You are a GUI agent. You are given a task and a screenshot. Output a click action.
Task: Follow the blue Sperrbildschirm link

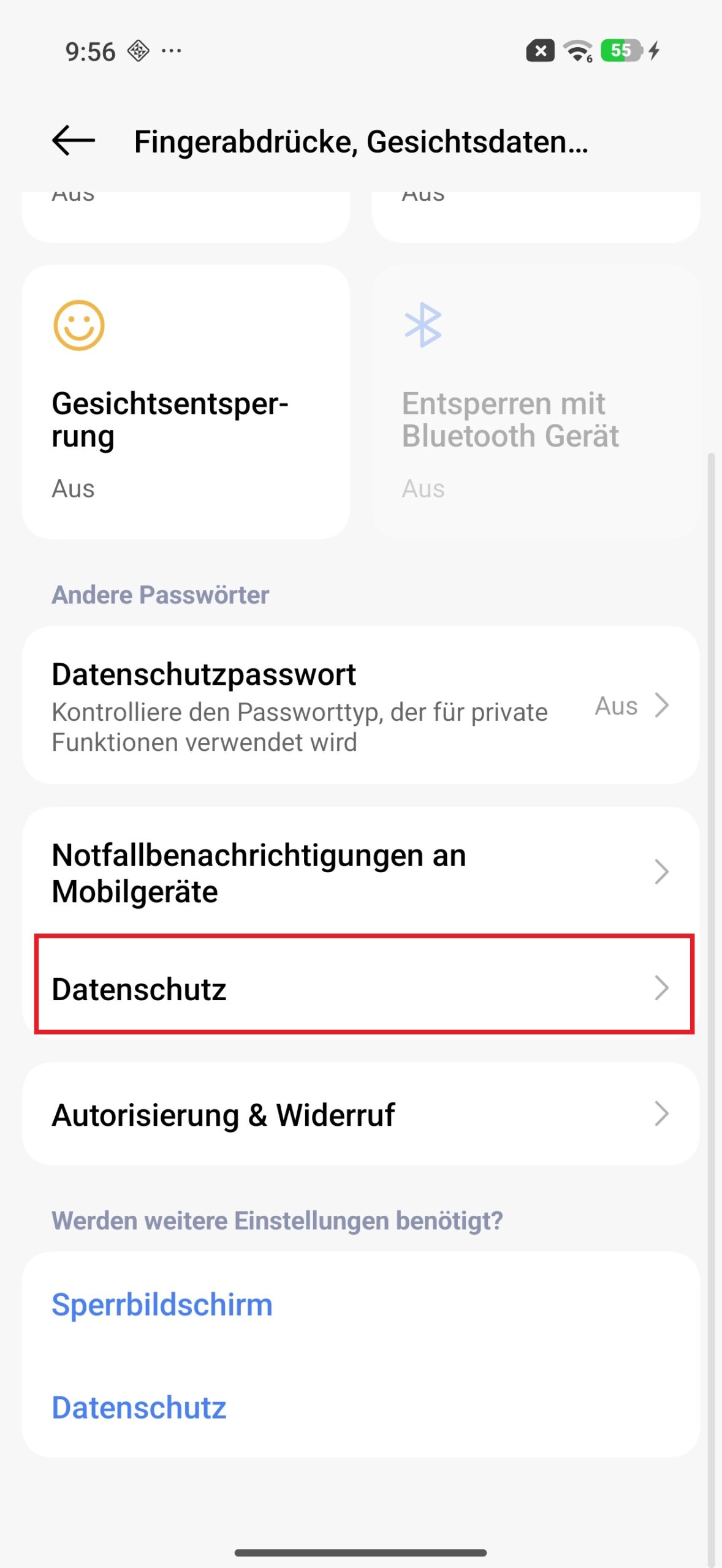click(162, 1305)
